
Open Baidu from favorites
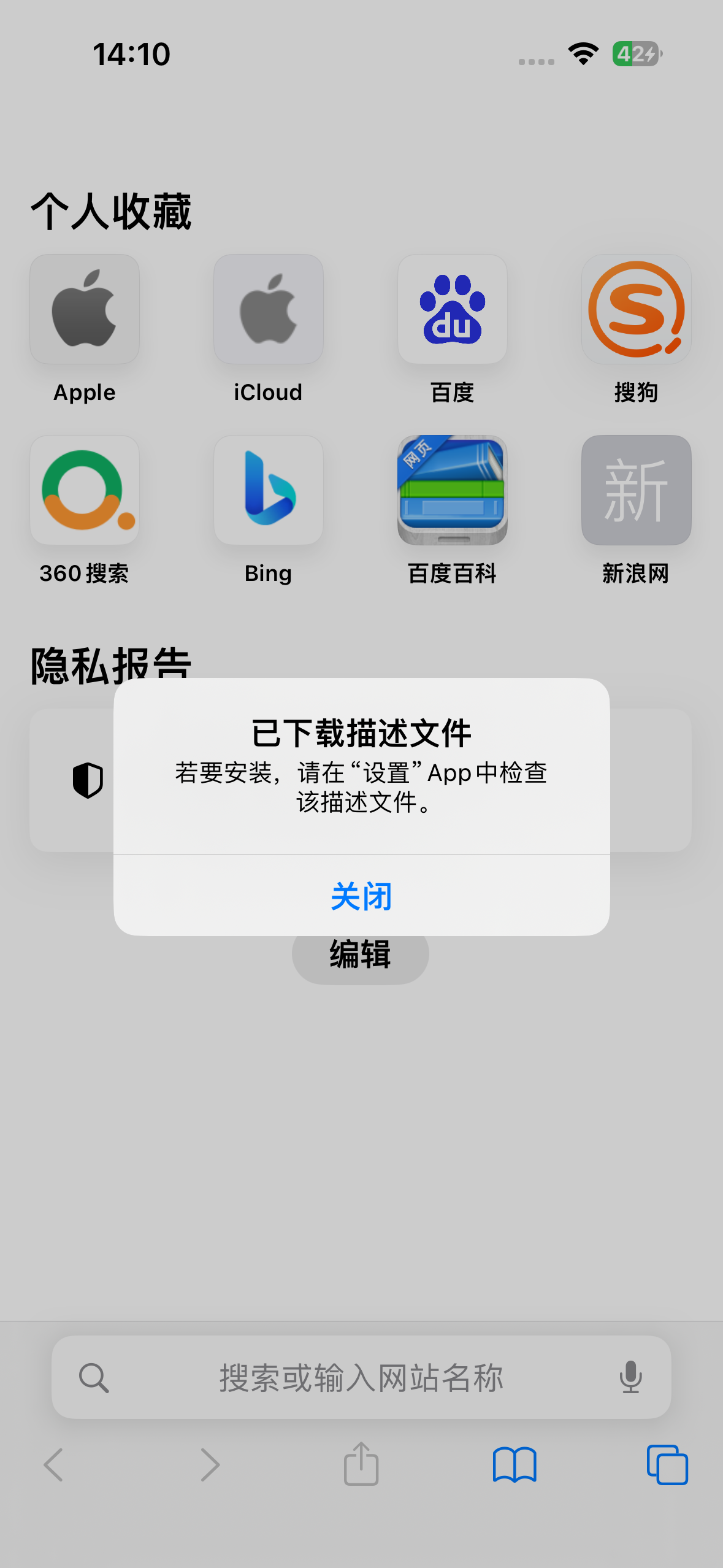coord(452,309)
